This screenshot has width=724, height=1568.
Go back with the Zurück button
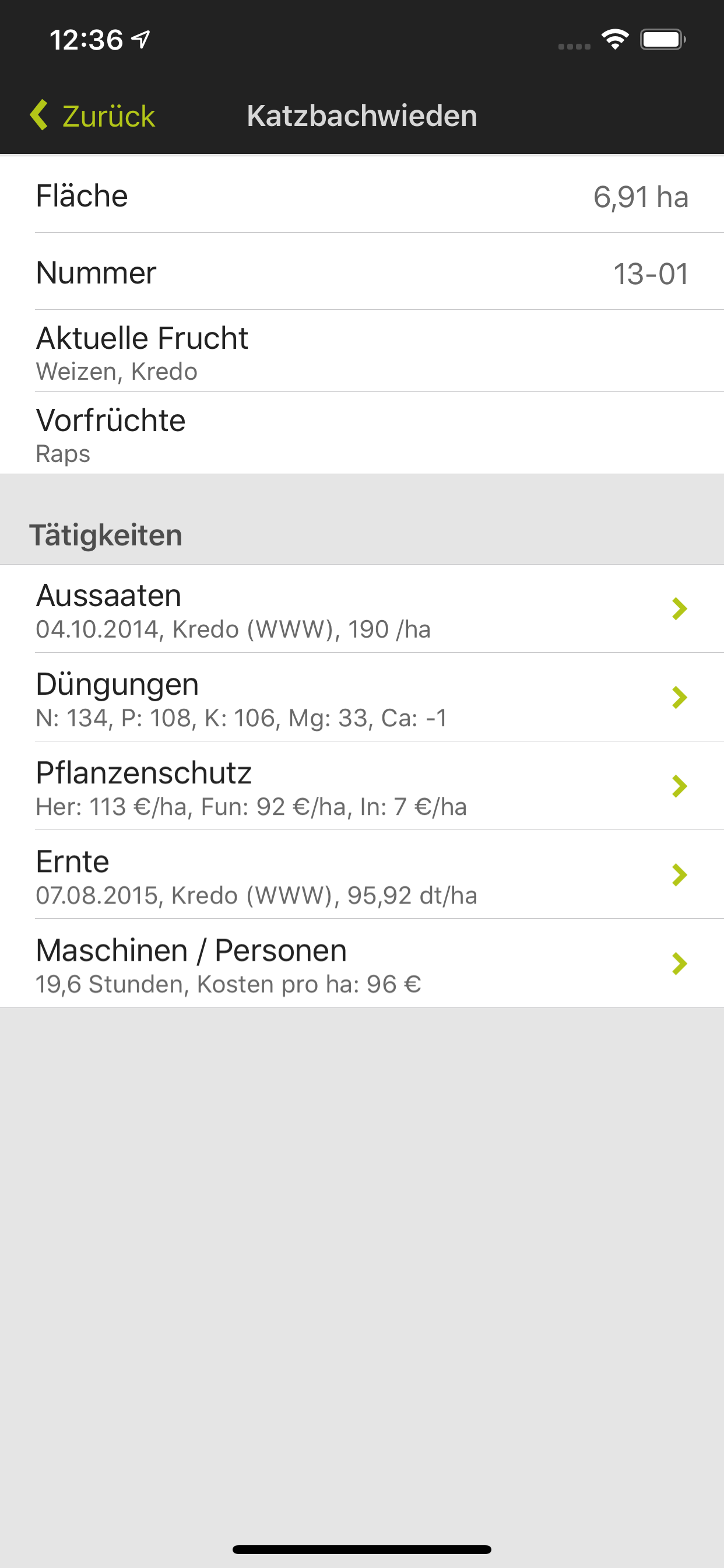(x=93, y=116)
